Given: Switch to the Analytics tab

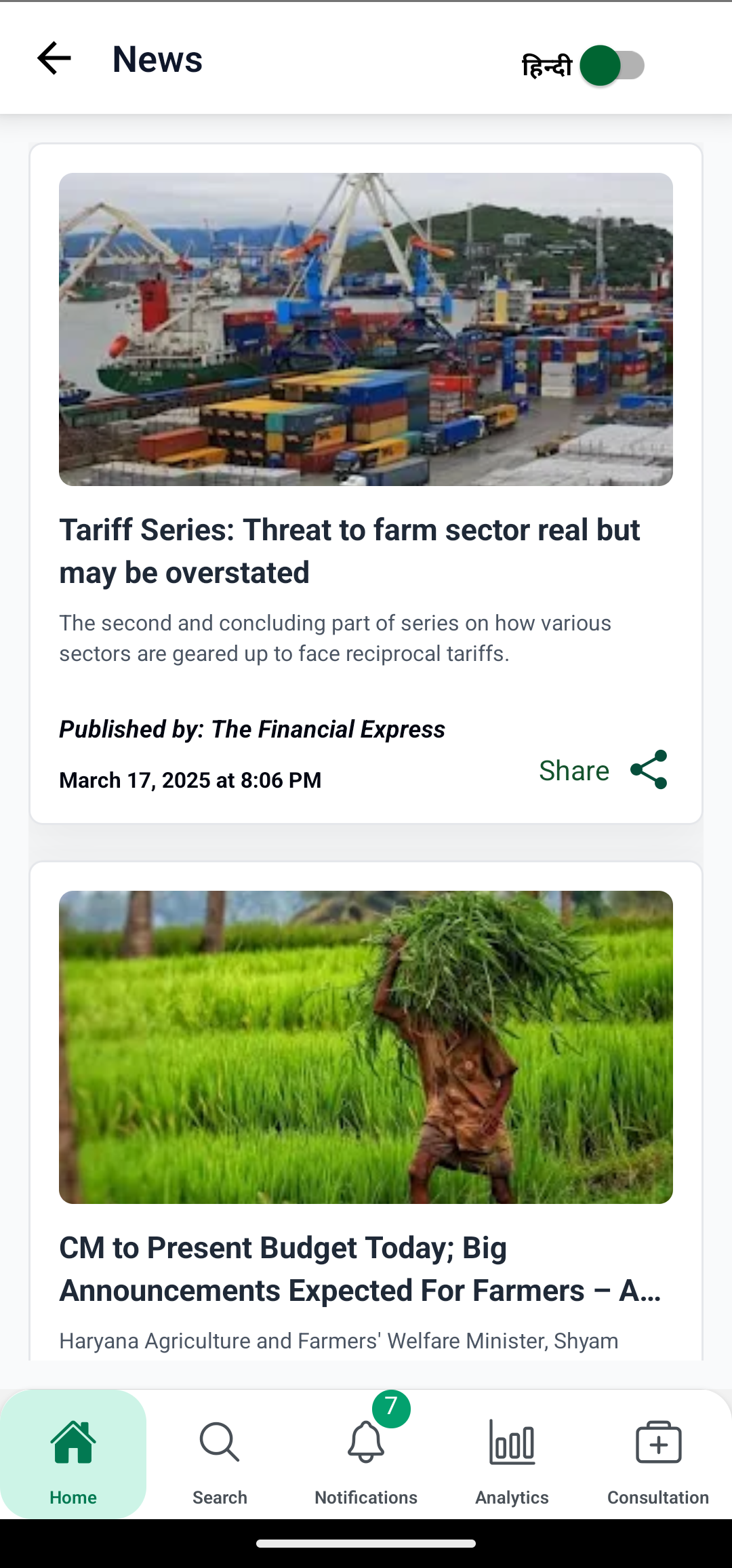Looking at the screenshot, I should (512, 1455).
